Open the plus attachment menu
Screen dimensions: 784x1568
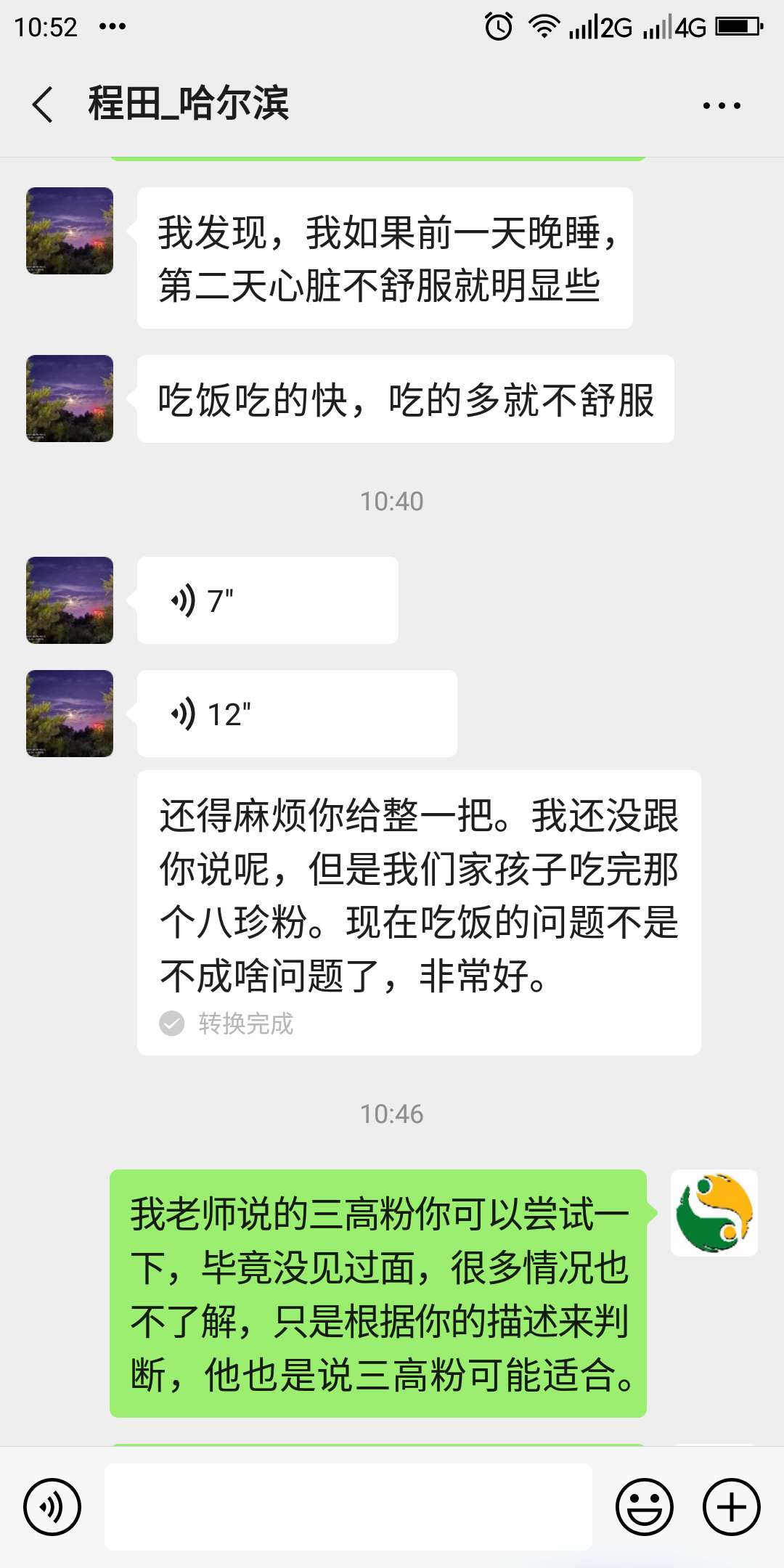click(x=731, y=1506)
